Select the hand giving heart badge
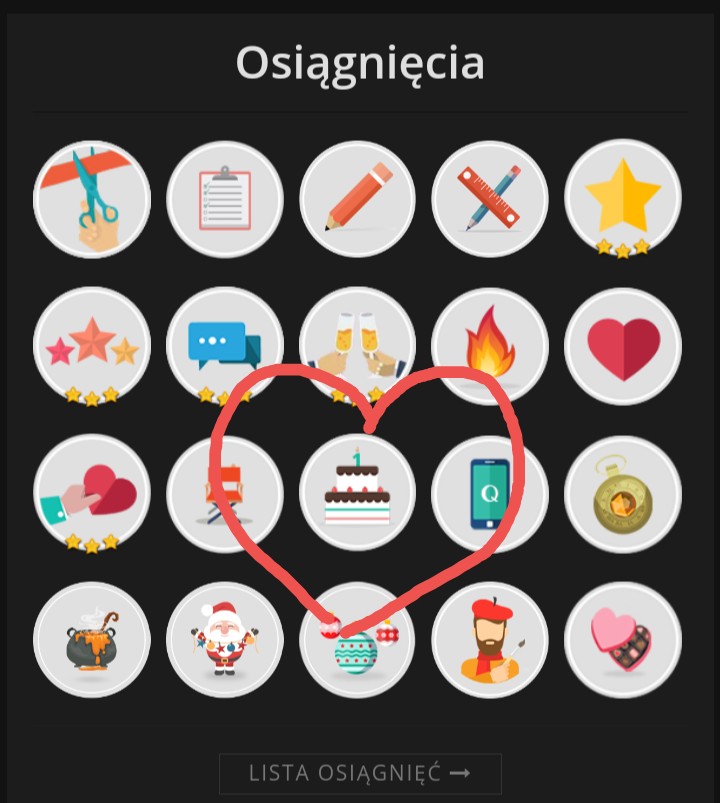This screenshot has width=720, height=803. click(92, 493)
